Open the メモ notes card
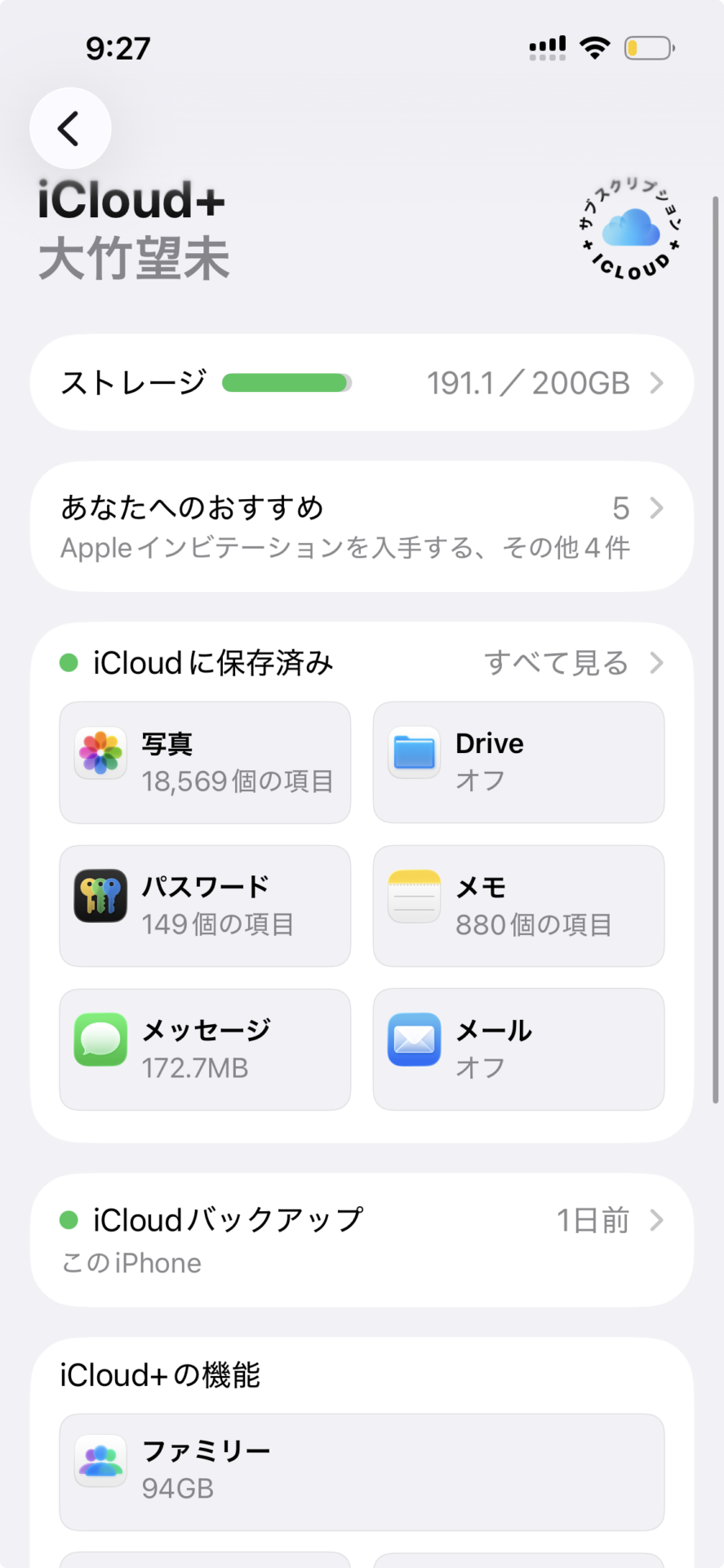This screenshot has width=724, height=1568. pyautogui.click(x=518, y=906)
